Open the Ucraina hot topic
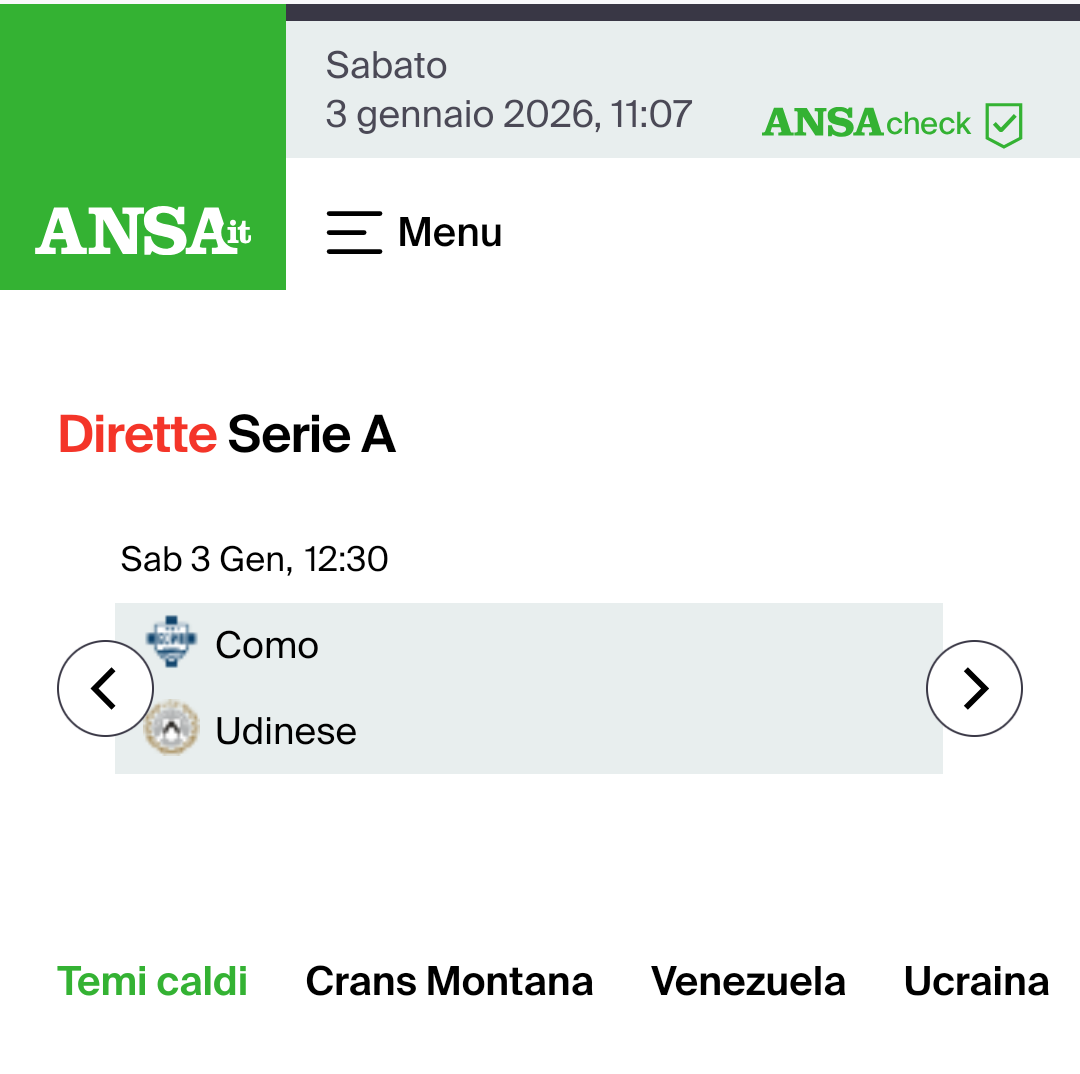The image size is (1080, 1074). (x=976, y=982)
